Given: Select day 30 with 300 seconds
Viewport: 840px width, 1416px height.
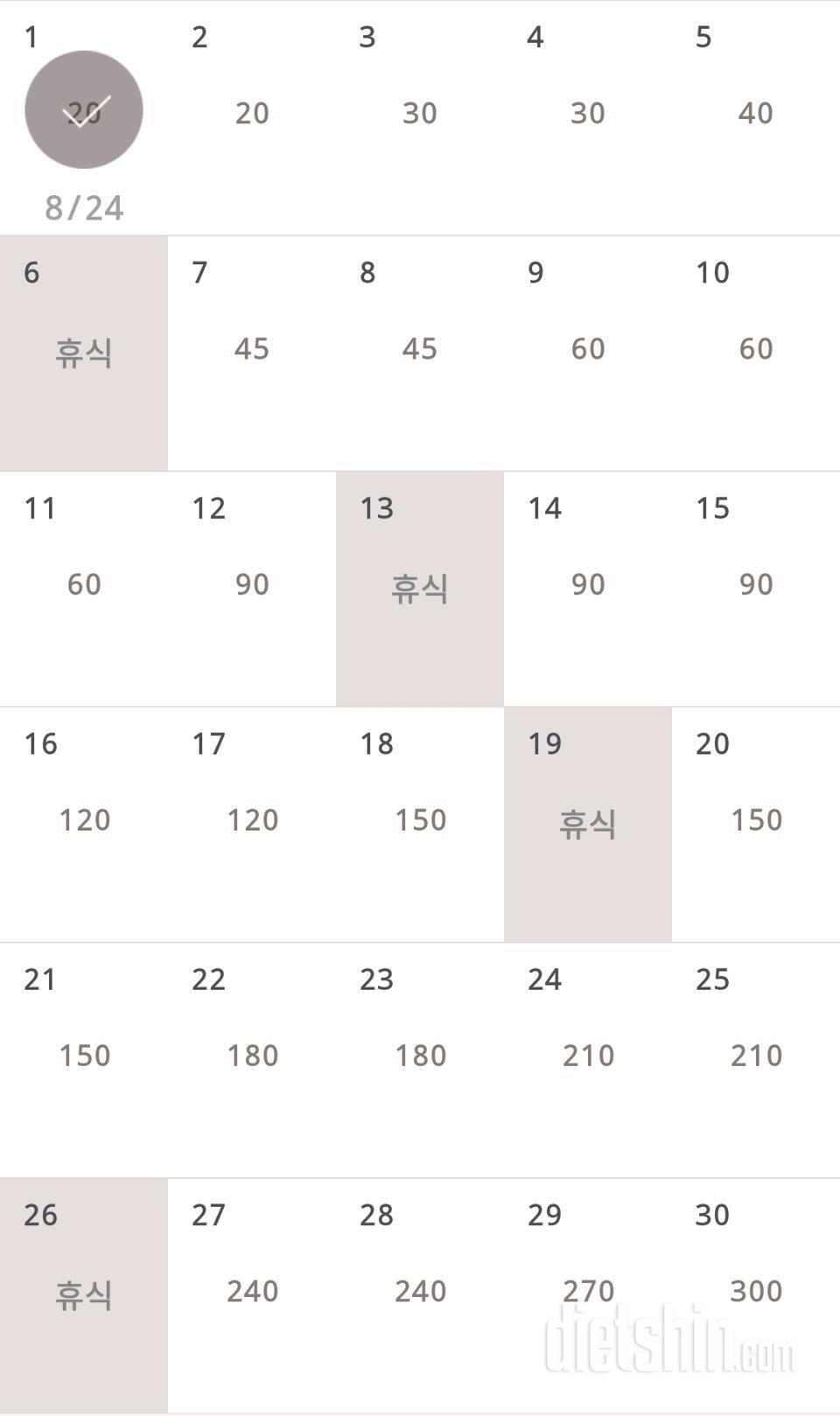Looking at the screenshot, I should pos(756,1295).
